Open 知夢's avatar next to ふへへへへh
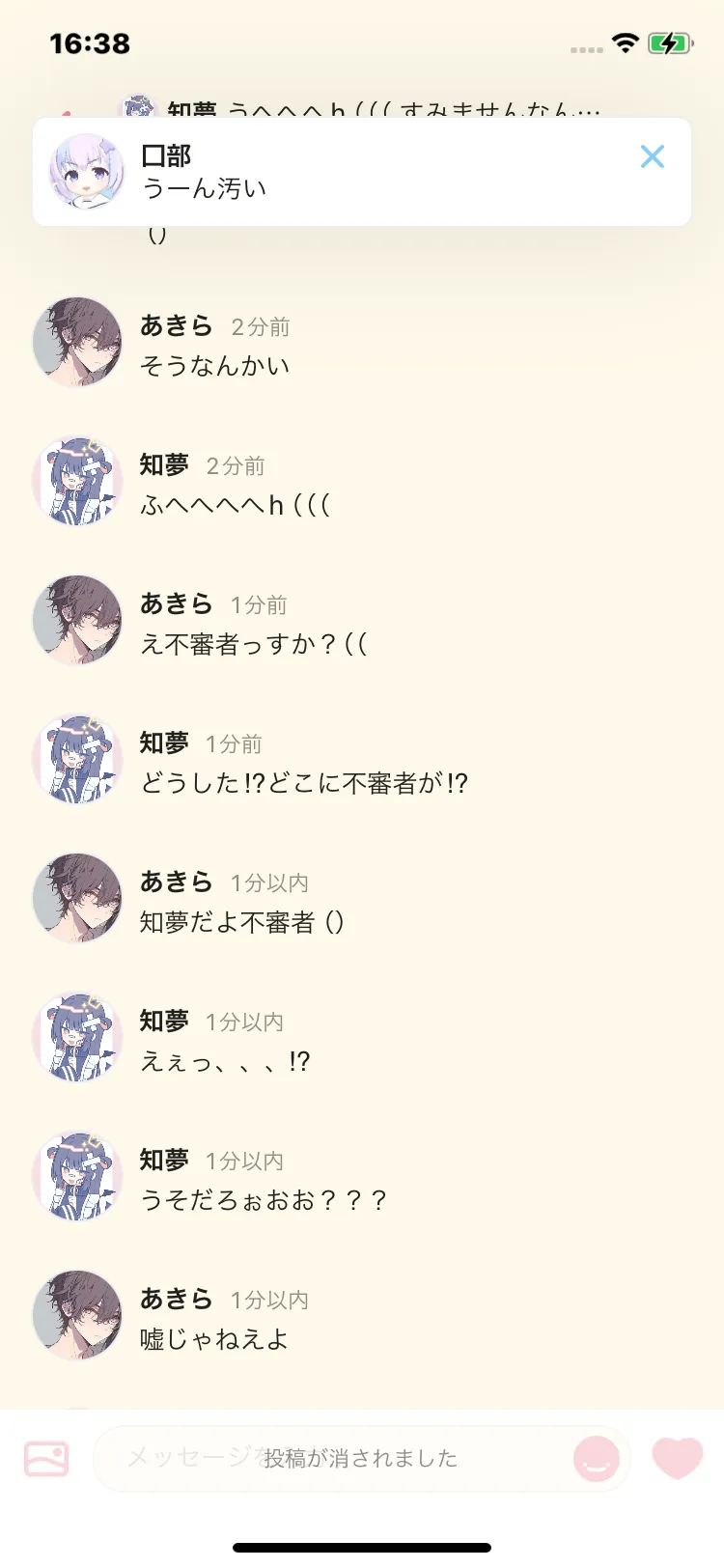Viewport: 724px width, 1568px height. [77, 482]
